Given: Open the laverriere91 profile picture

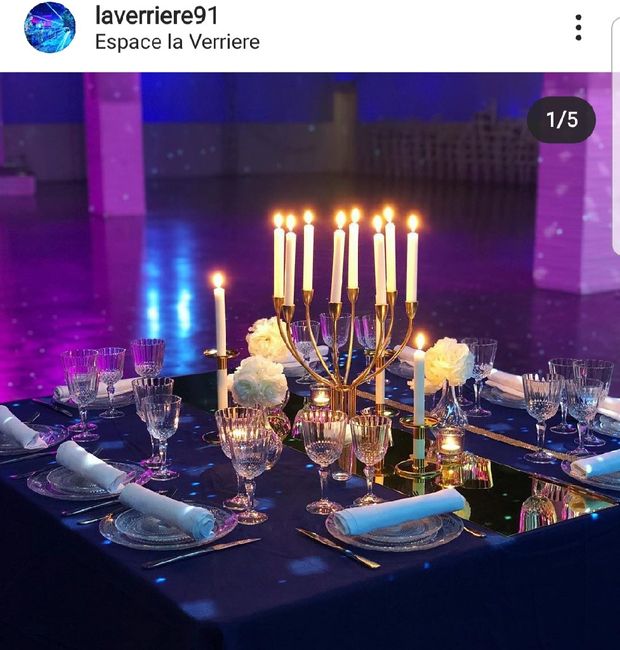Looking at the screenshot, I should coord(50,28).
